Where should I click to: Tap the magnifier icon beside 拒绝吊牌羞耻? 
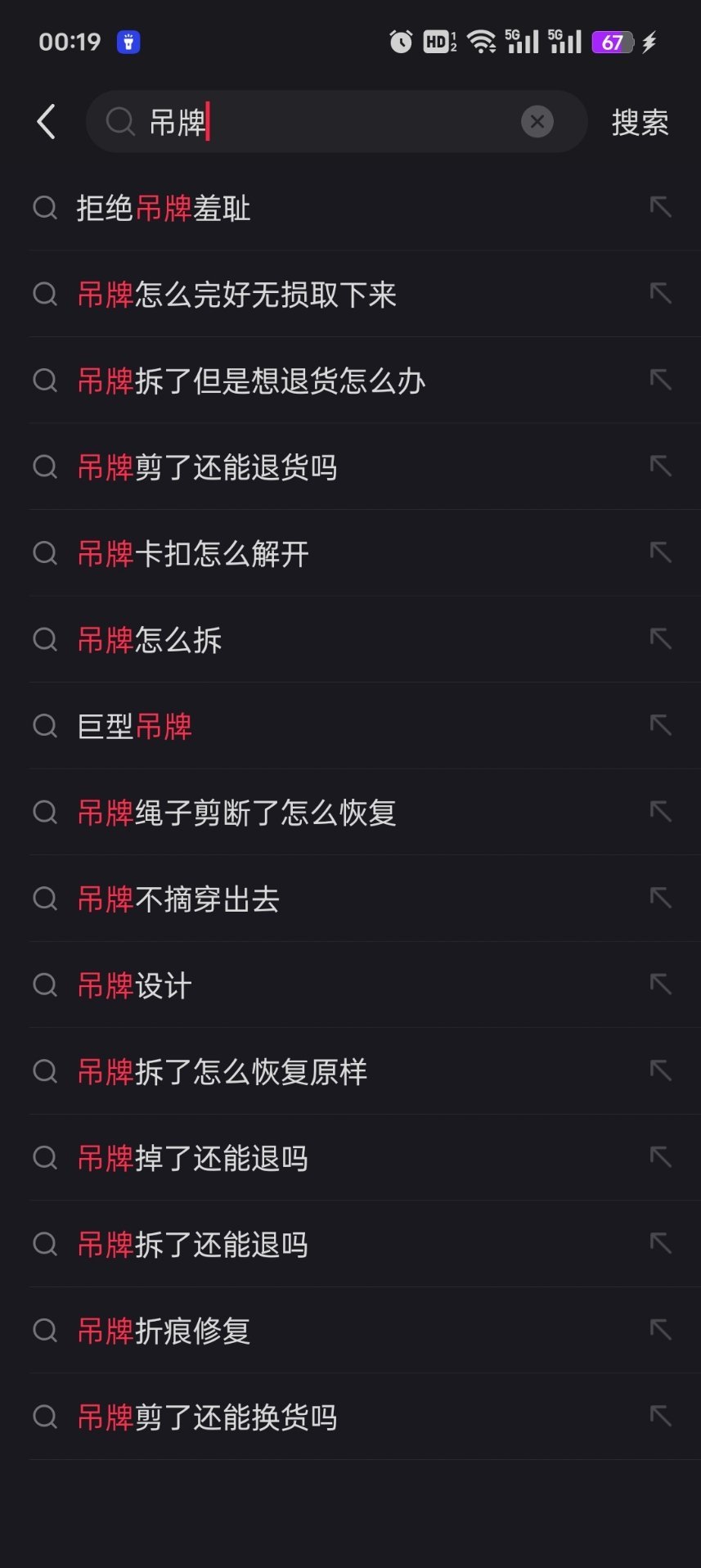click(45, 208)
